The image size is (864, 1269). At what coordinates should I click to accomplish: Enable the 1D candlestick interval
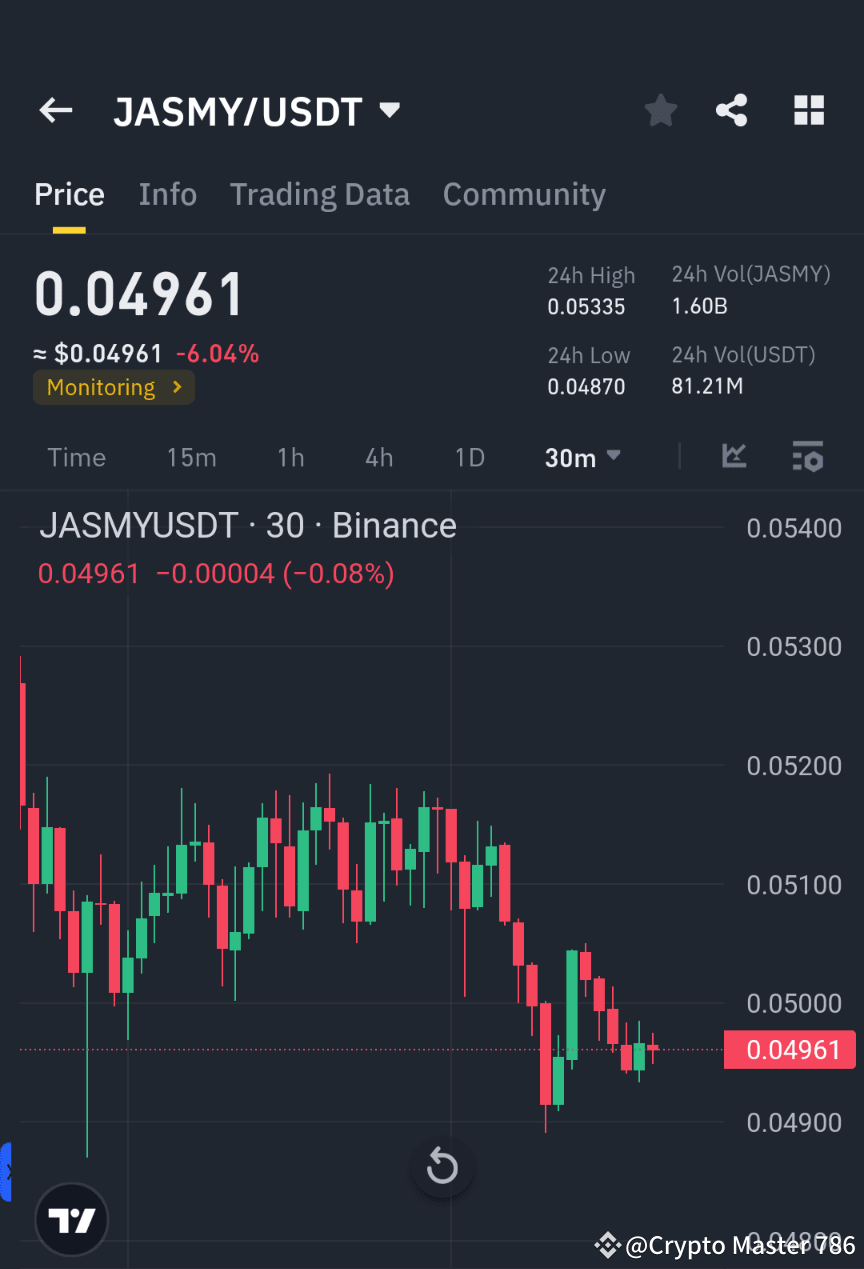469,457
